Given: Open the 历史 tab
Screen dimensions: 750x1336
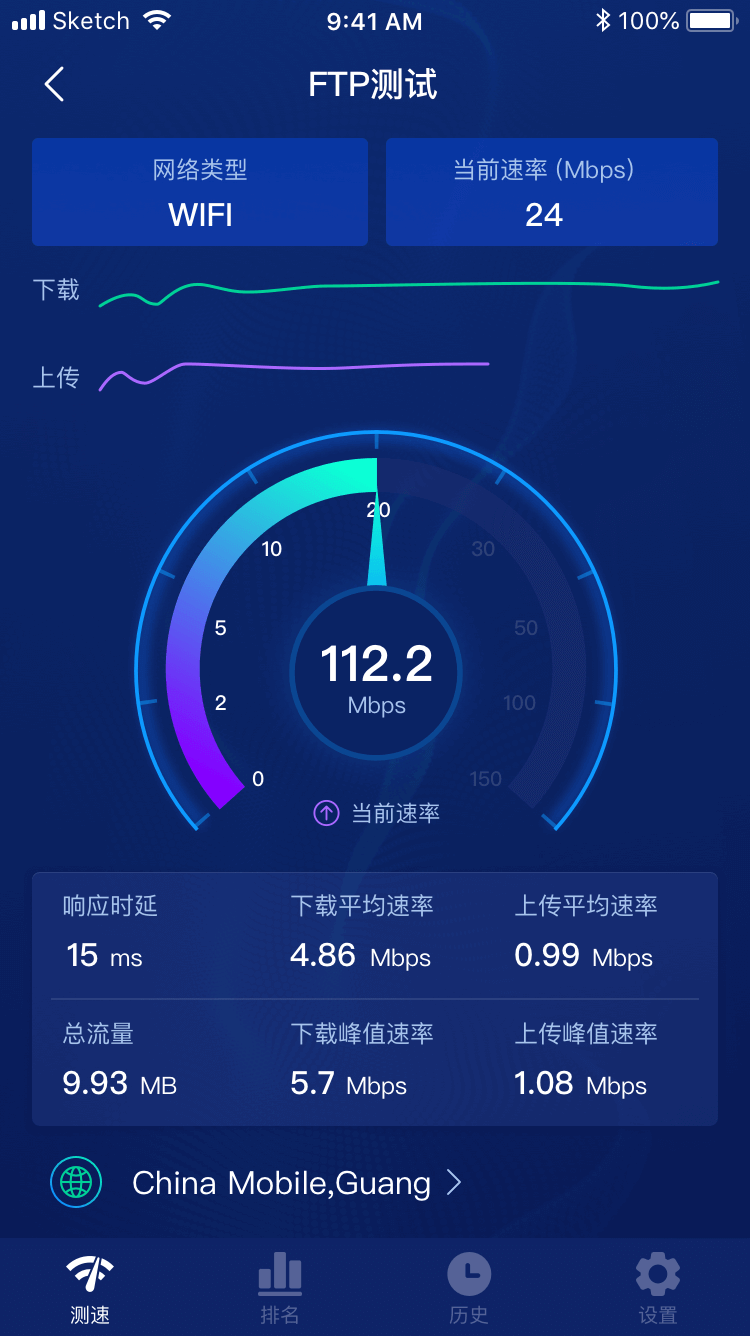Looking at the screenshot, I should click(x=469, y=1288).
